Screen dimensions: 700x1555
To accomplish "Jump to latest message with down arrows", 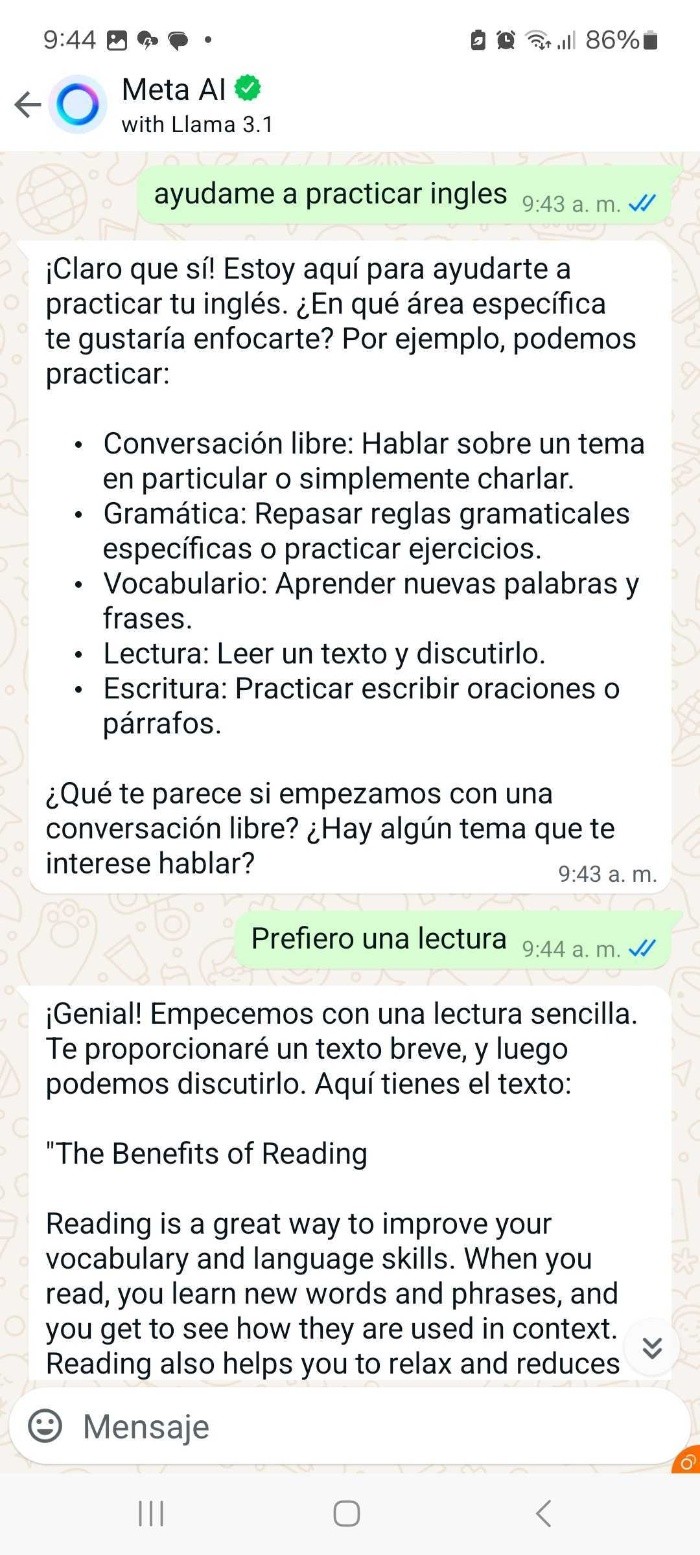I will [652, 1348].
